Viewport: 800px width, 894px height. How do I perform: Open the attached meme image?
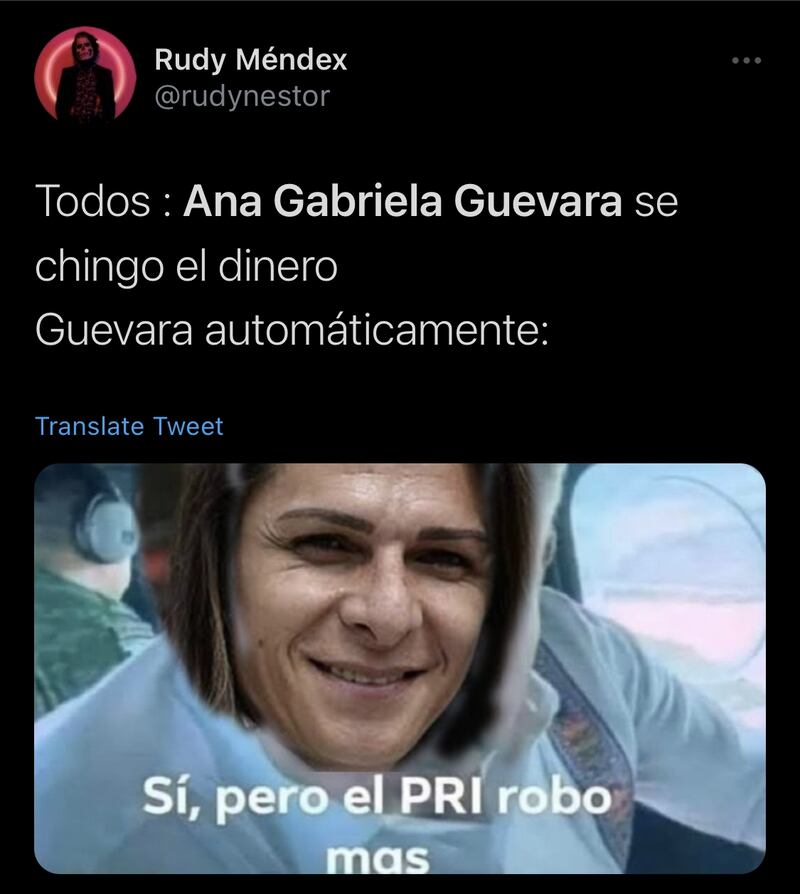(x=400, y=668)
